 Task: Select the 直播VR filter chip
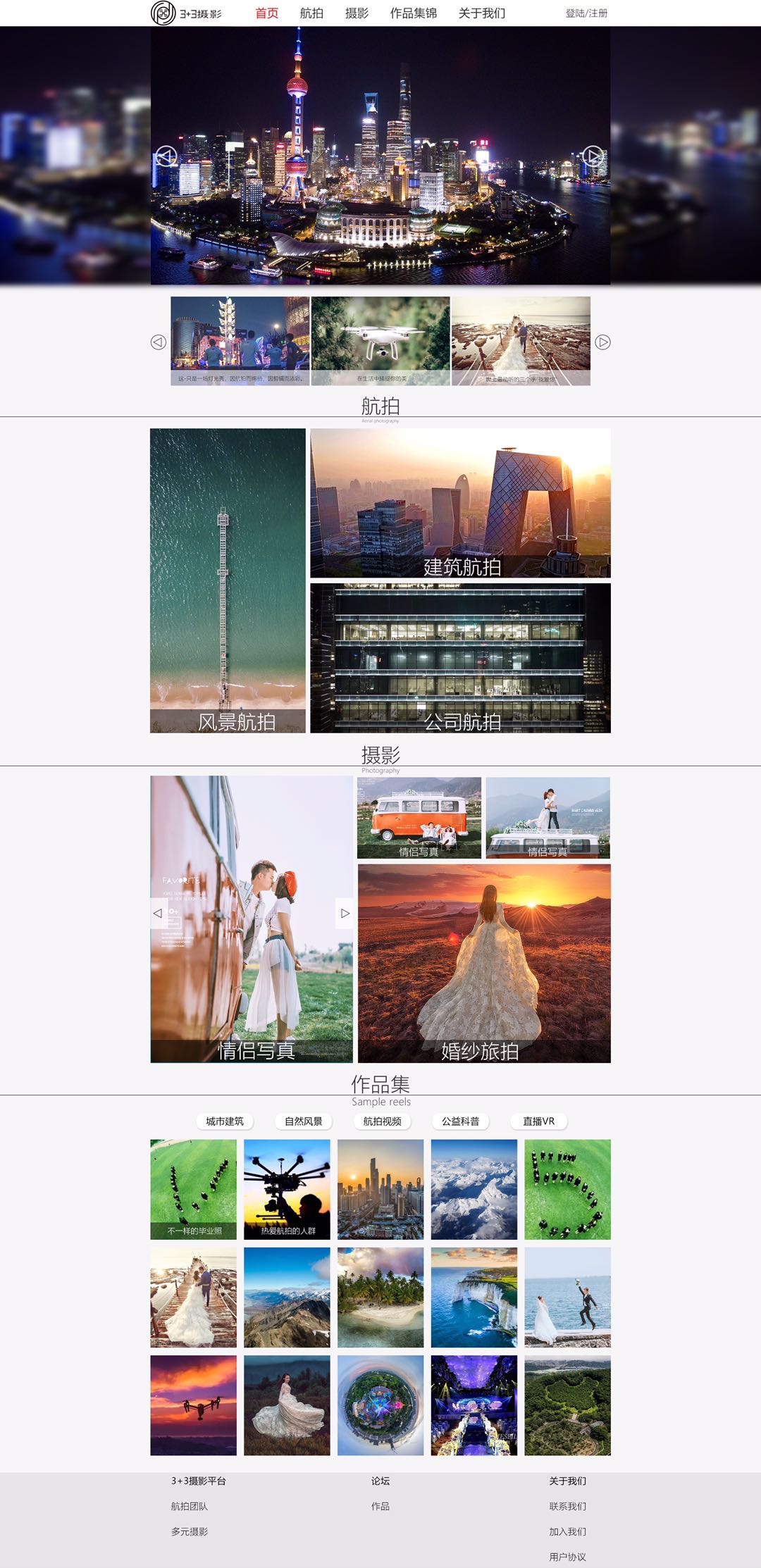click(539, 1121)
